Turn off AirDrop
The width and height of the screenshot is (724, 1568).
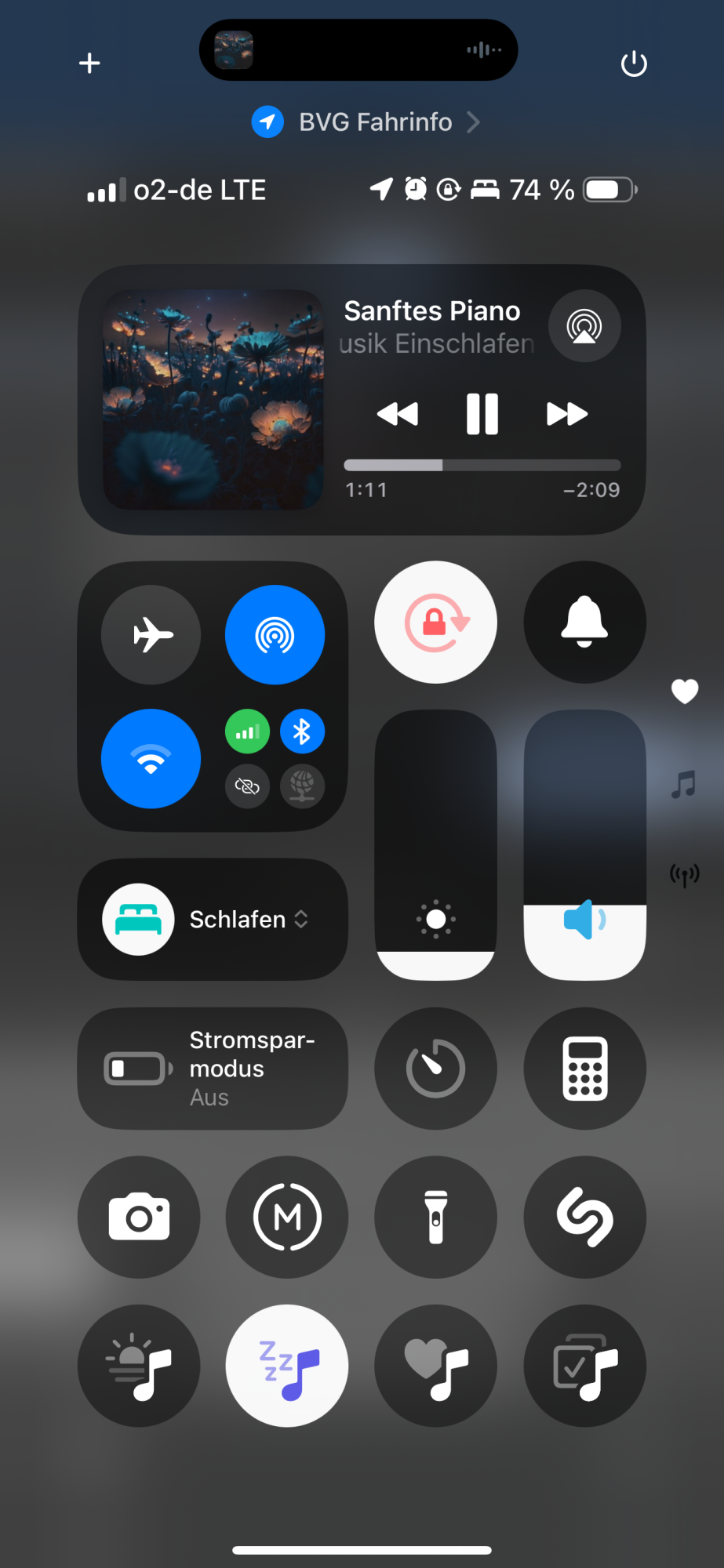click(x=275, y=635)
